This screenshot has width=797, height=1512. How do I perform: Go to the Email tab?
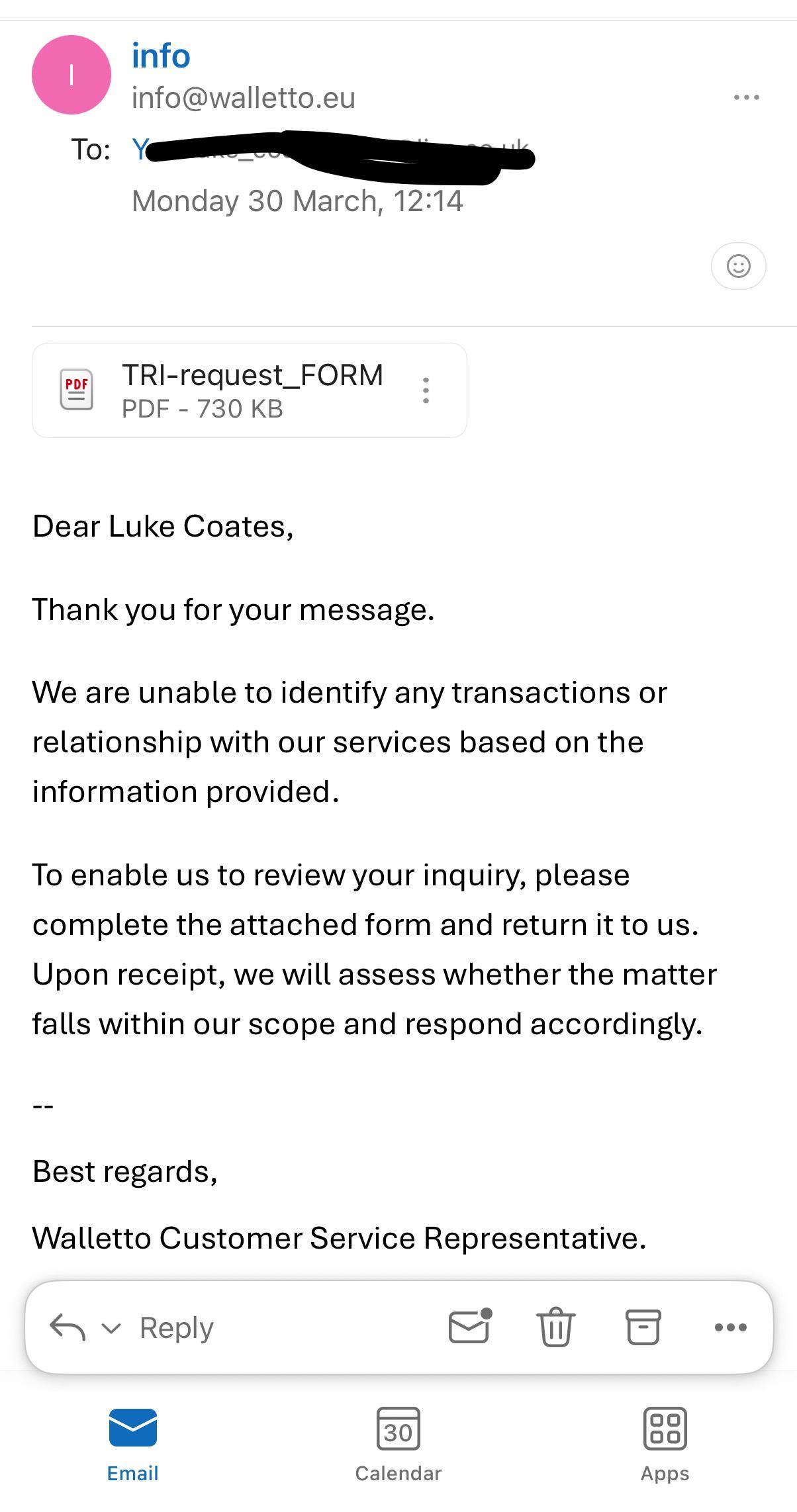tap(132, 1444)
